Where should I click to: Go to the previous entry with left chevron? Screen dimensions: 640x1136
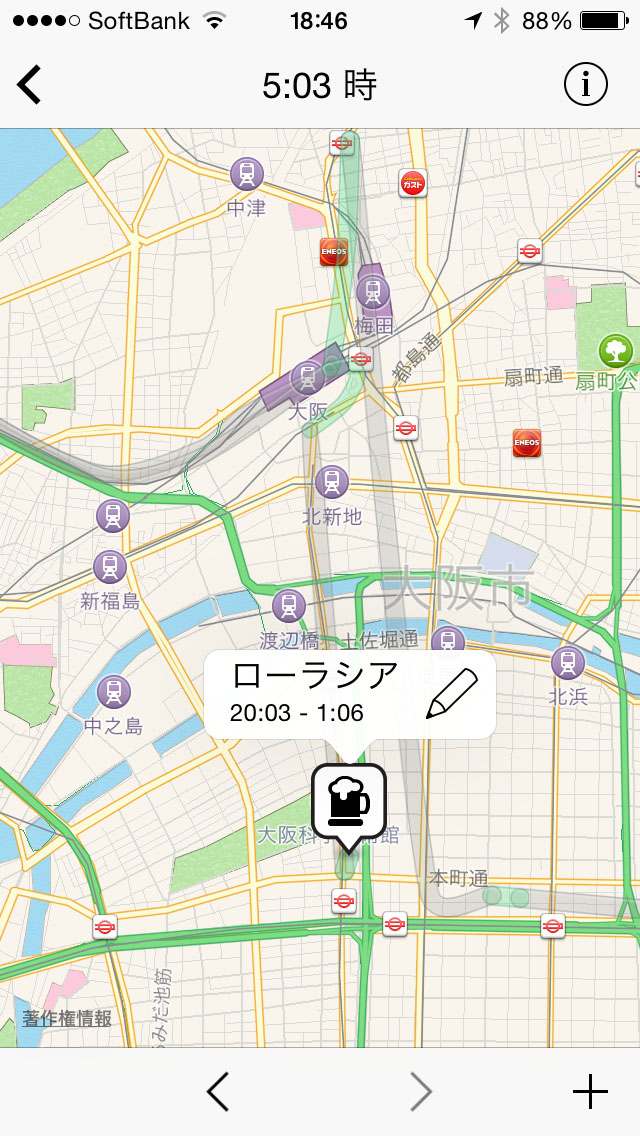click(218, 1092)
